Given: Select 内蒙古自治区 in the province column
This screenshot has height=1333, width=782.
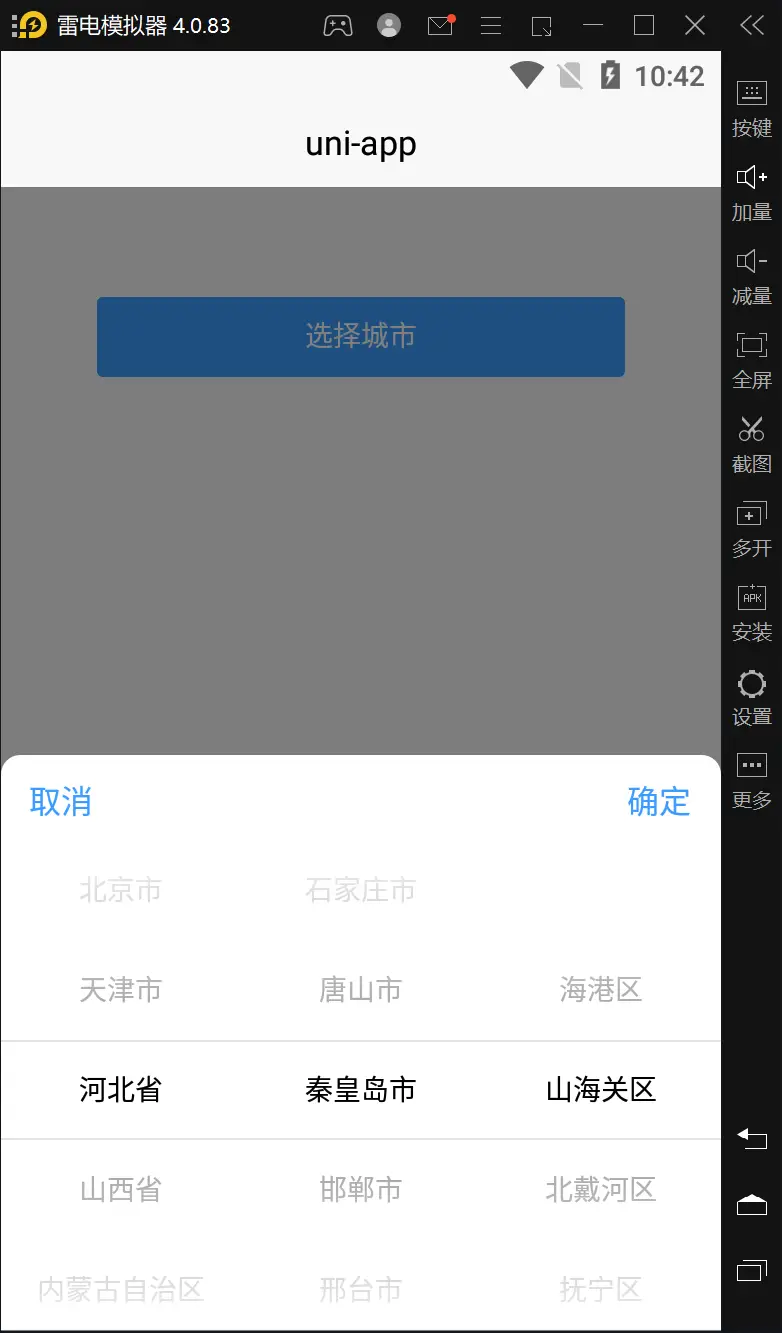Looking at the screenshot, I should tap(121, 1290).
